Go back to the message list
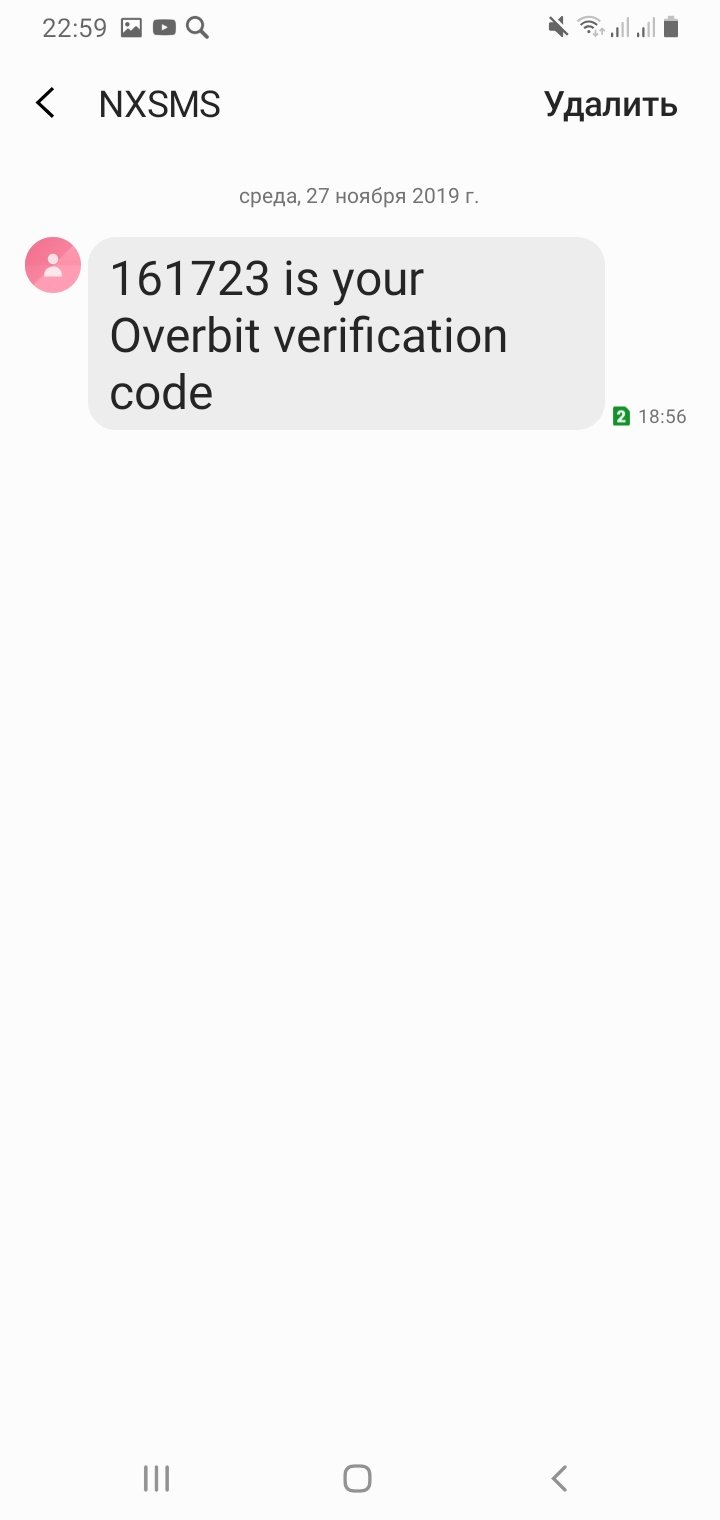 coord(45,104)
